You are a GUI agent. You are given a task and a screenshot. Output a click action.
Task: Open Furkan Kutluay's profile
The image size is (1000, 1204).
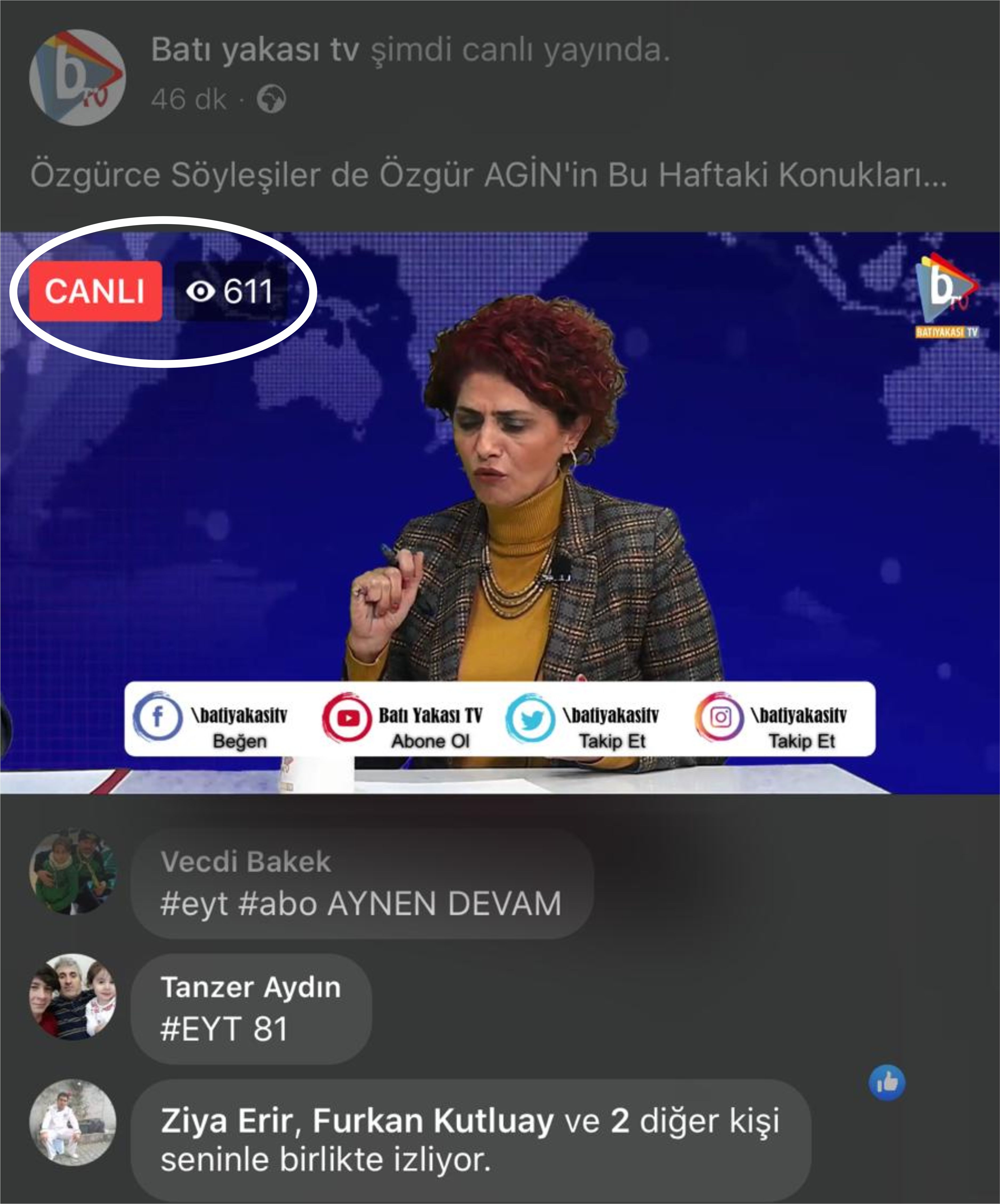(x=433, y=1121)
